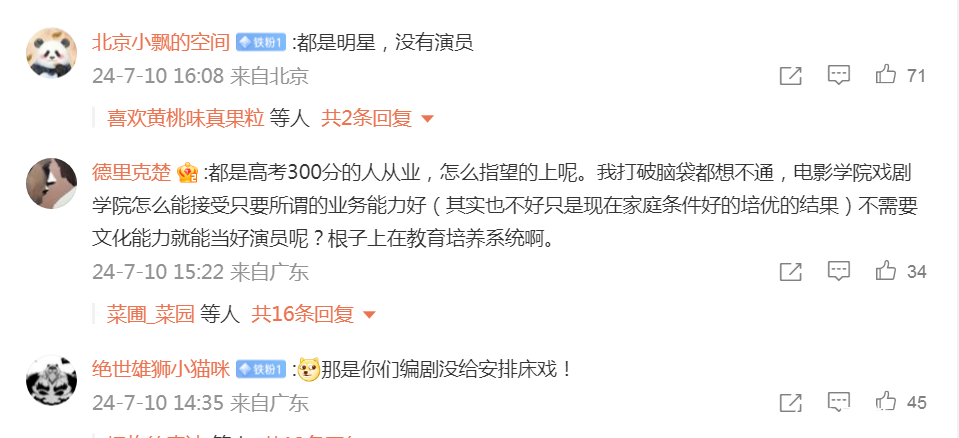Image resolution: width=959 pixels, height=438 pixels.
Task: Tap 北京小飘的空间's panda avatar
Action: [x=51, y=51]
